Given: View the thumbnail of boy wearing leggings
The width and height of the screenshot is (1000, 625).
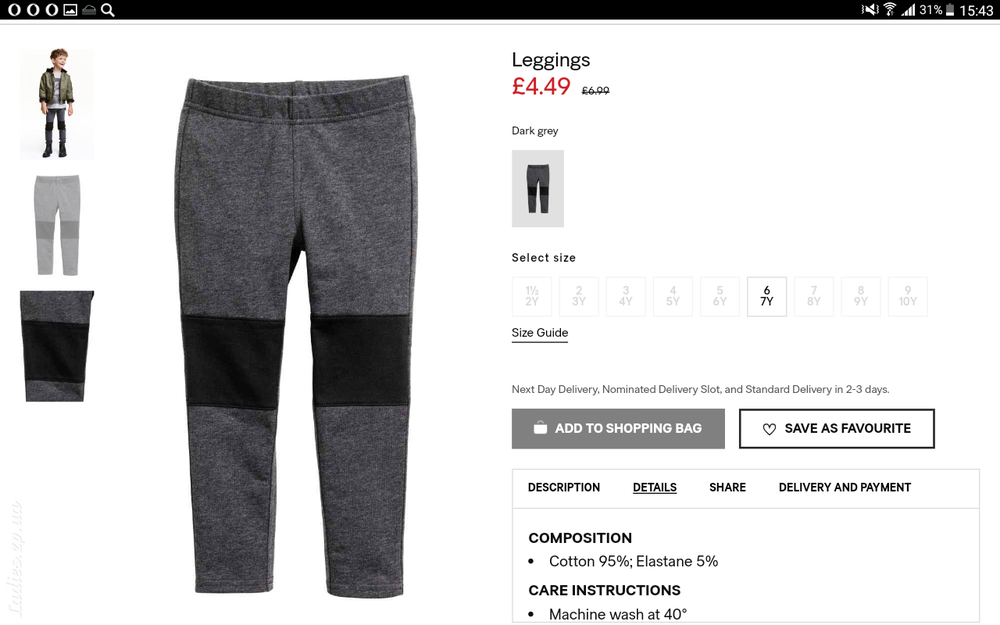Looking at the screenshot, I should click(x=57, y=104).
